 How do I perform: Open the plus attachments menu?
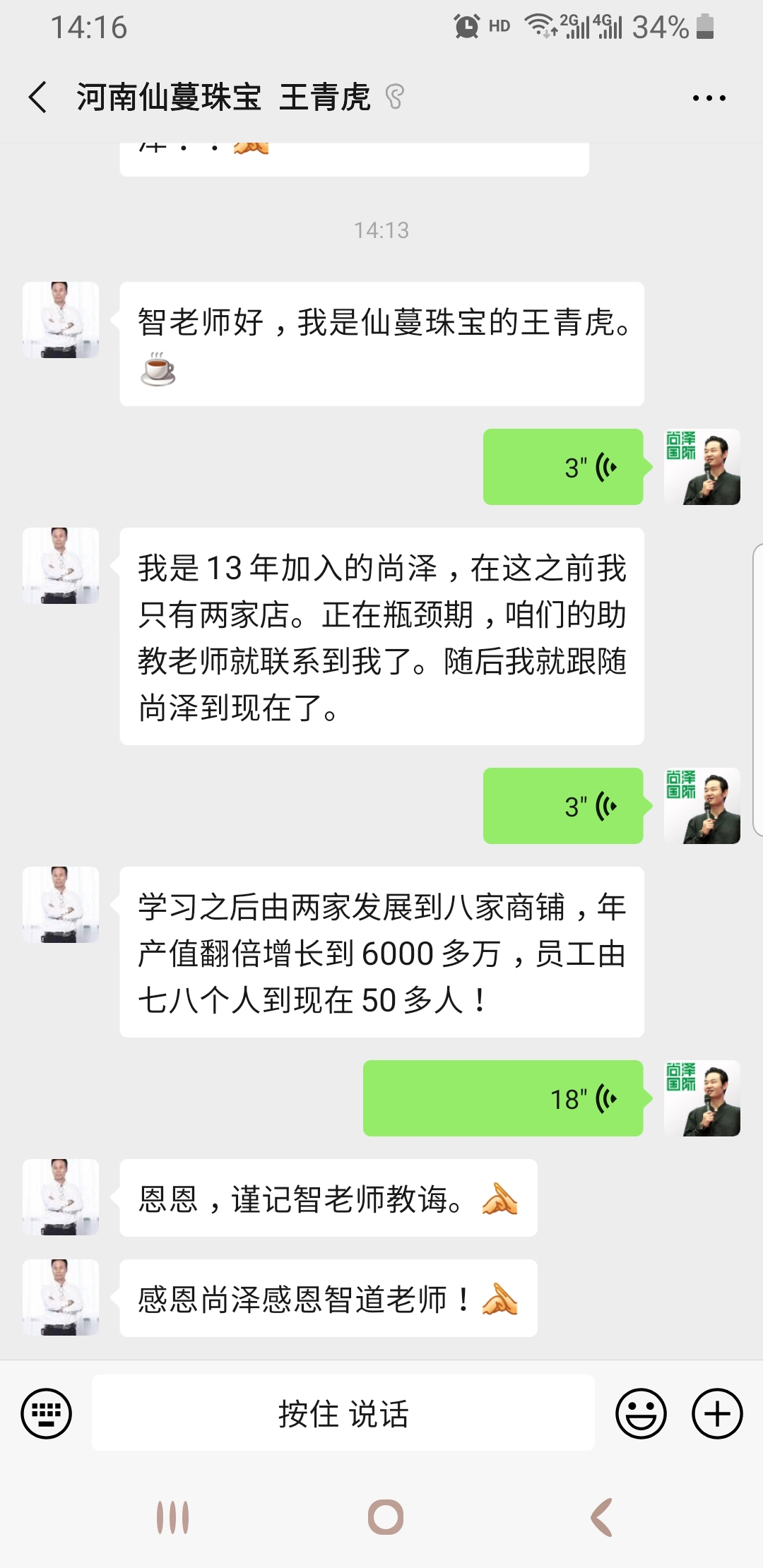[x=717, y=1413]
